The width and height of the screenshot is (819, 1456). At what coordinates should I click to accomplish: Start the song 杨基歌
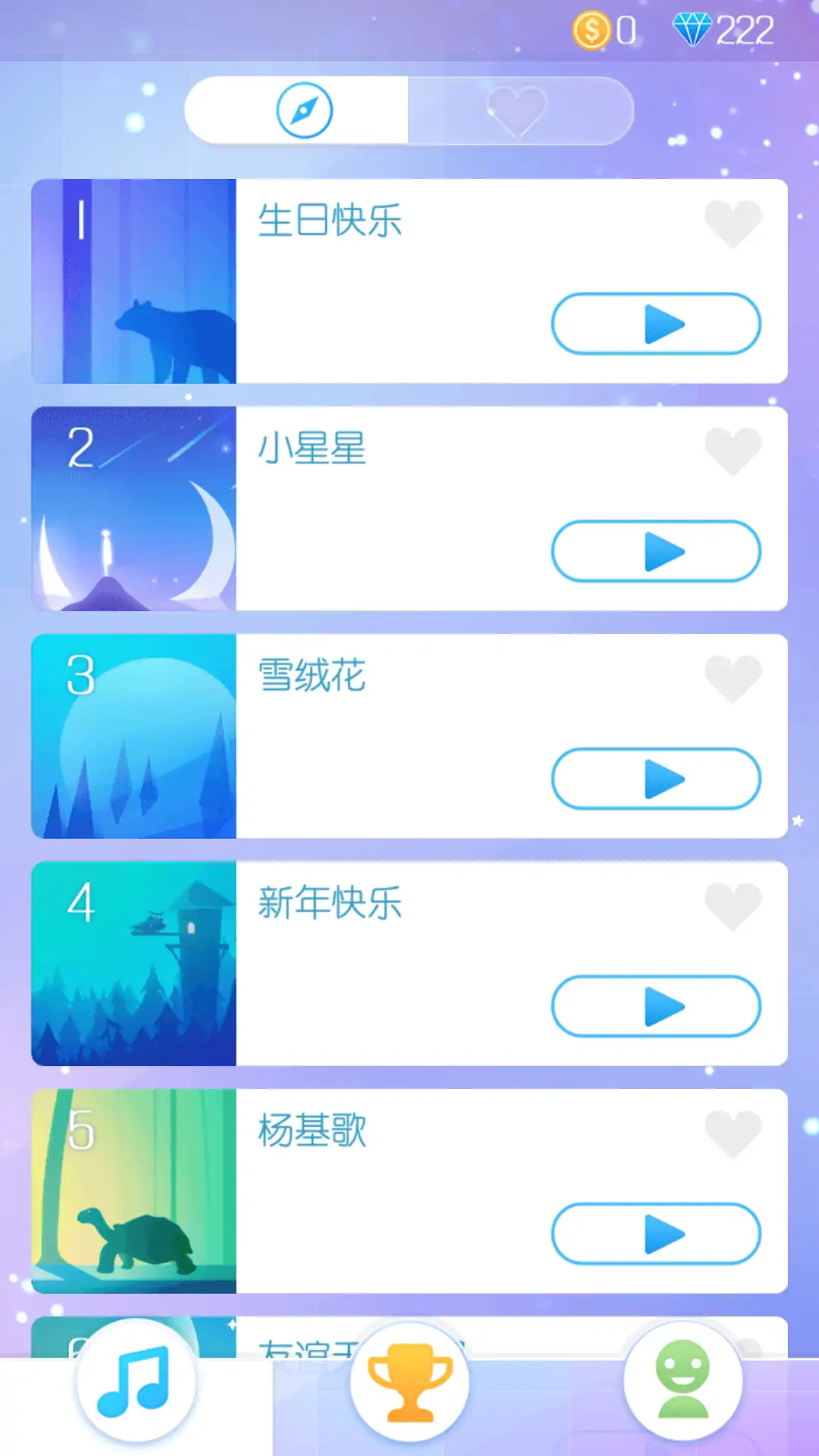(656, 1234)
